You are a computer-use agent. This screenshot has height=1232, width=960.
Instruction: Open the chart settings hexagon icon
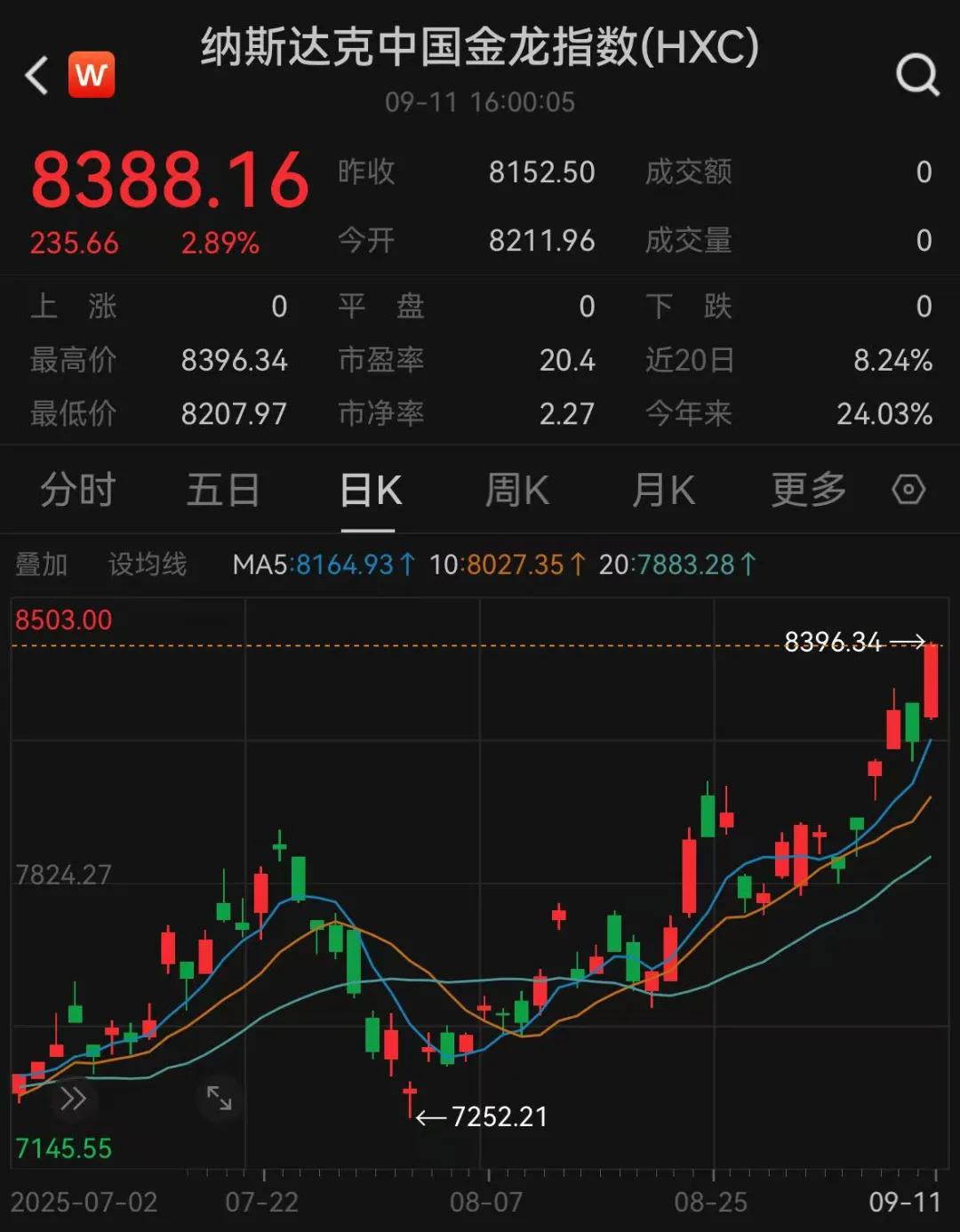pos(908,489)
